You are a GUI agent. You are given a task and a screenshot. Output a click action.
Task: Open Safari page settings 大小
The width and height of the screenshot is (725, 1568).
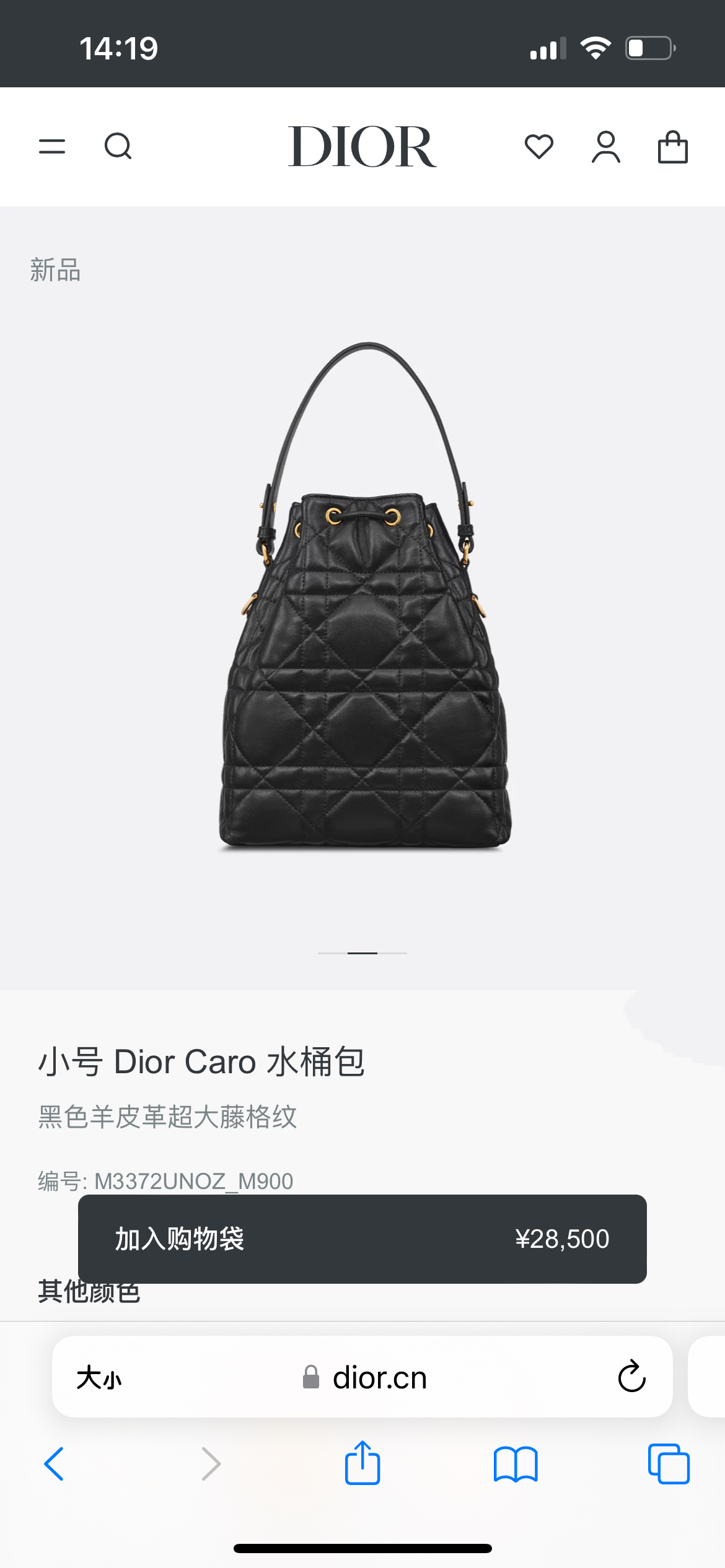pos(99,1378)
